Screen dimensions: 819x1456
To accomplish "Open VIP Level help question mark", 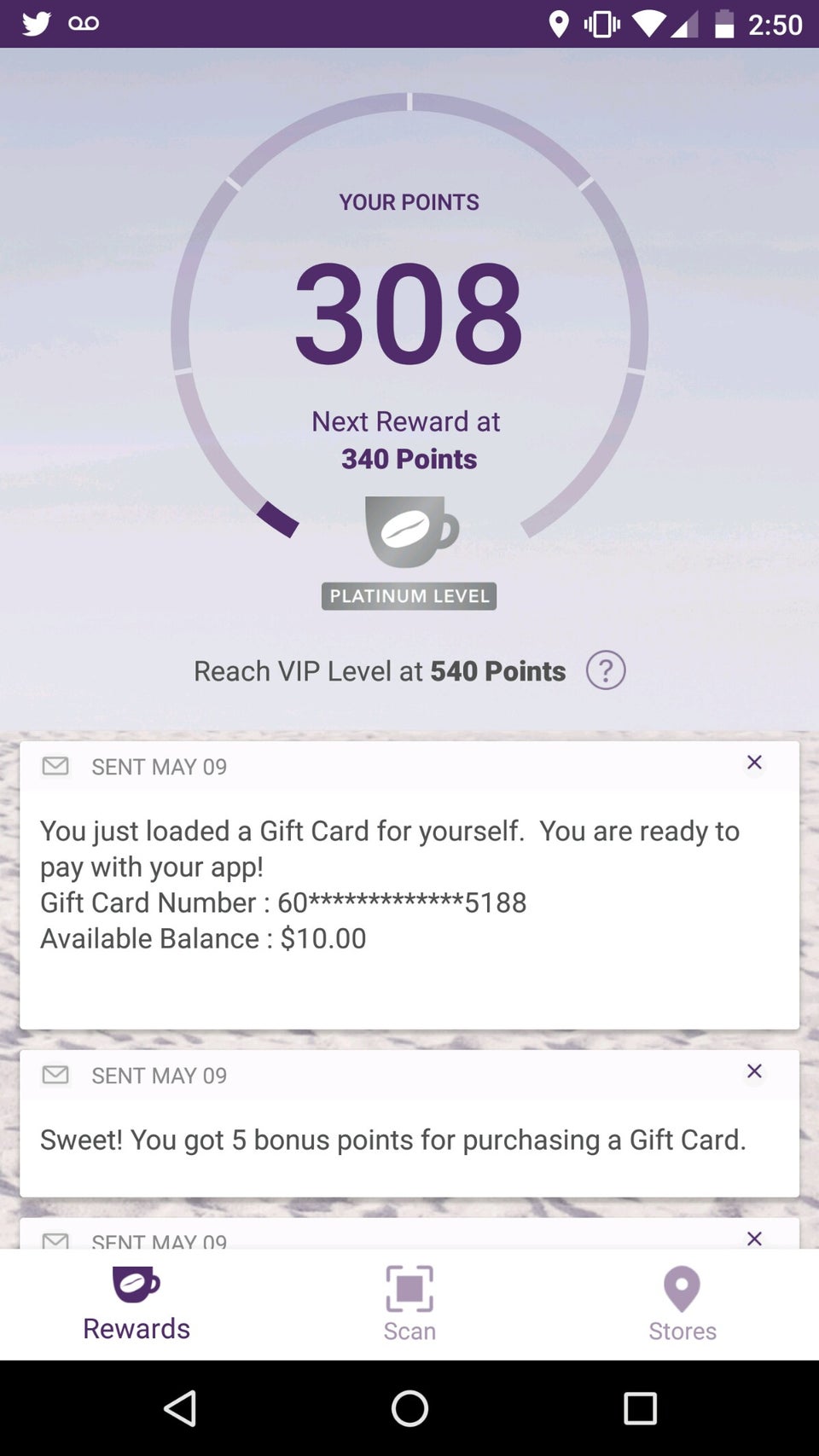I will (606, 670).
